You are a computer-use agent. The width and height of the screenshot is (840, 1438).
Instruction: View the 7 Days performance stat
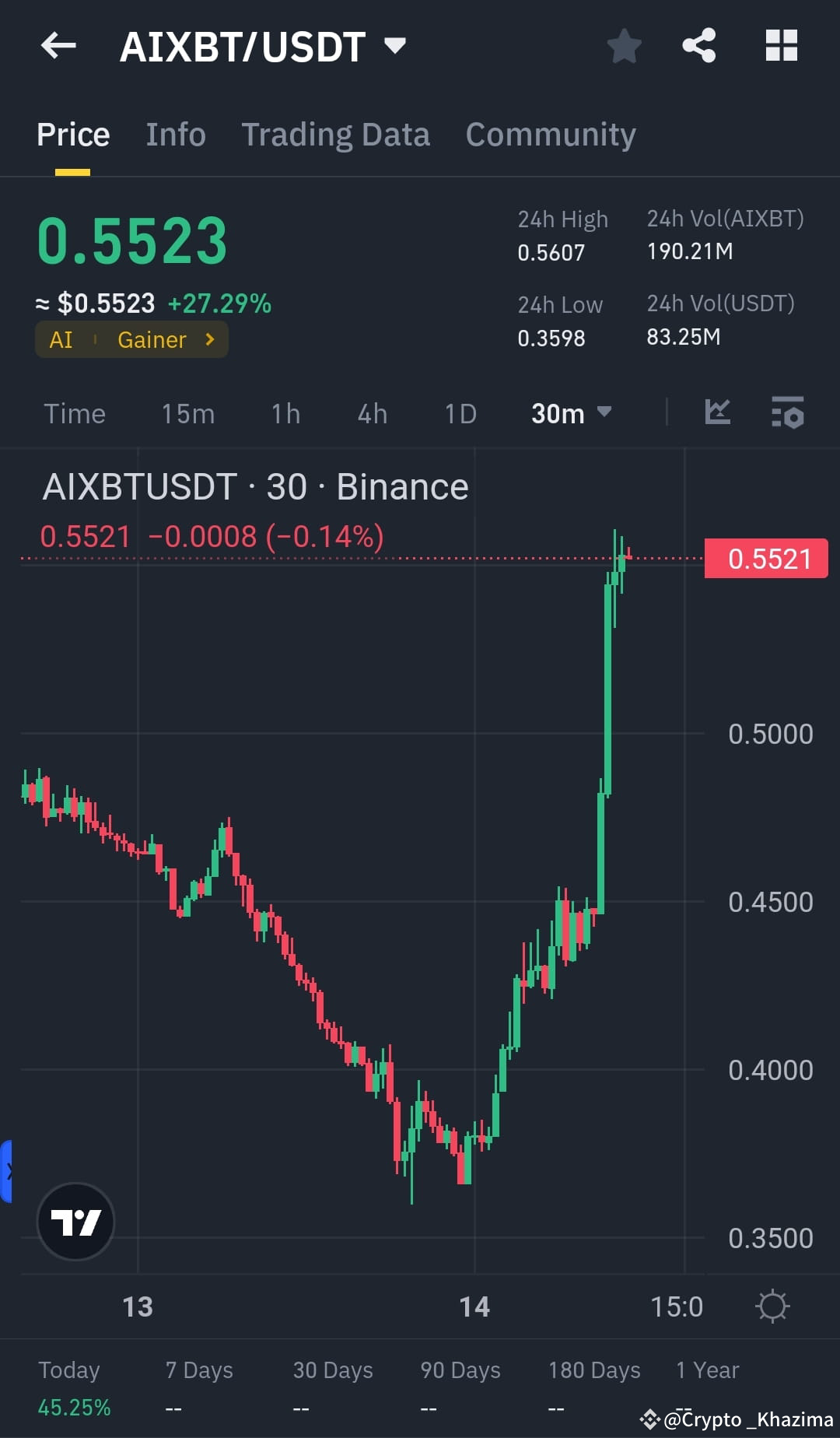point(199,1370)
